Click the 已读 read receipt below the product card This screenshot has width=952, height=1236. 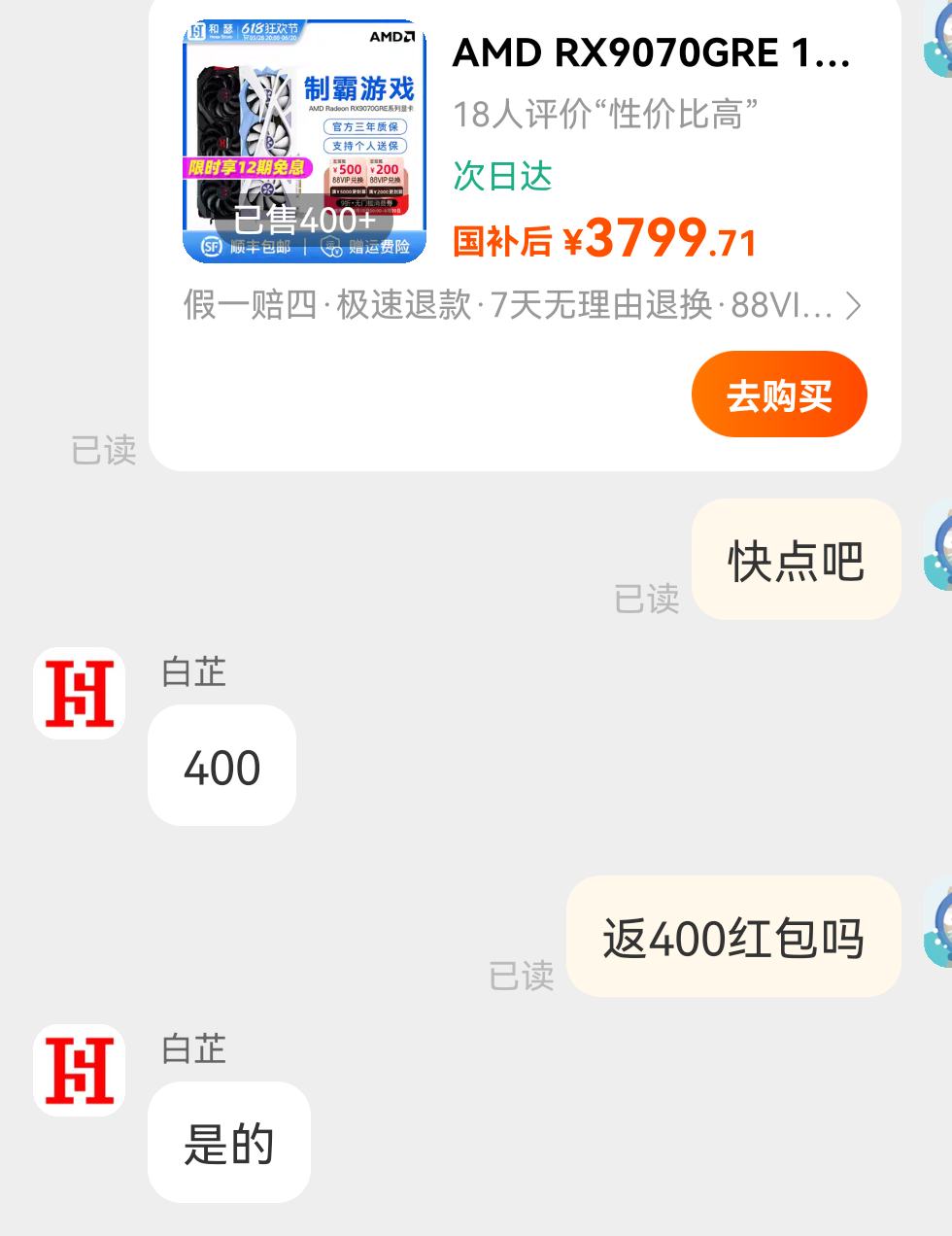(x=102, y=449)
